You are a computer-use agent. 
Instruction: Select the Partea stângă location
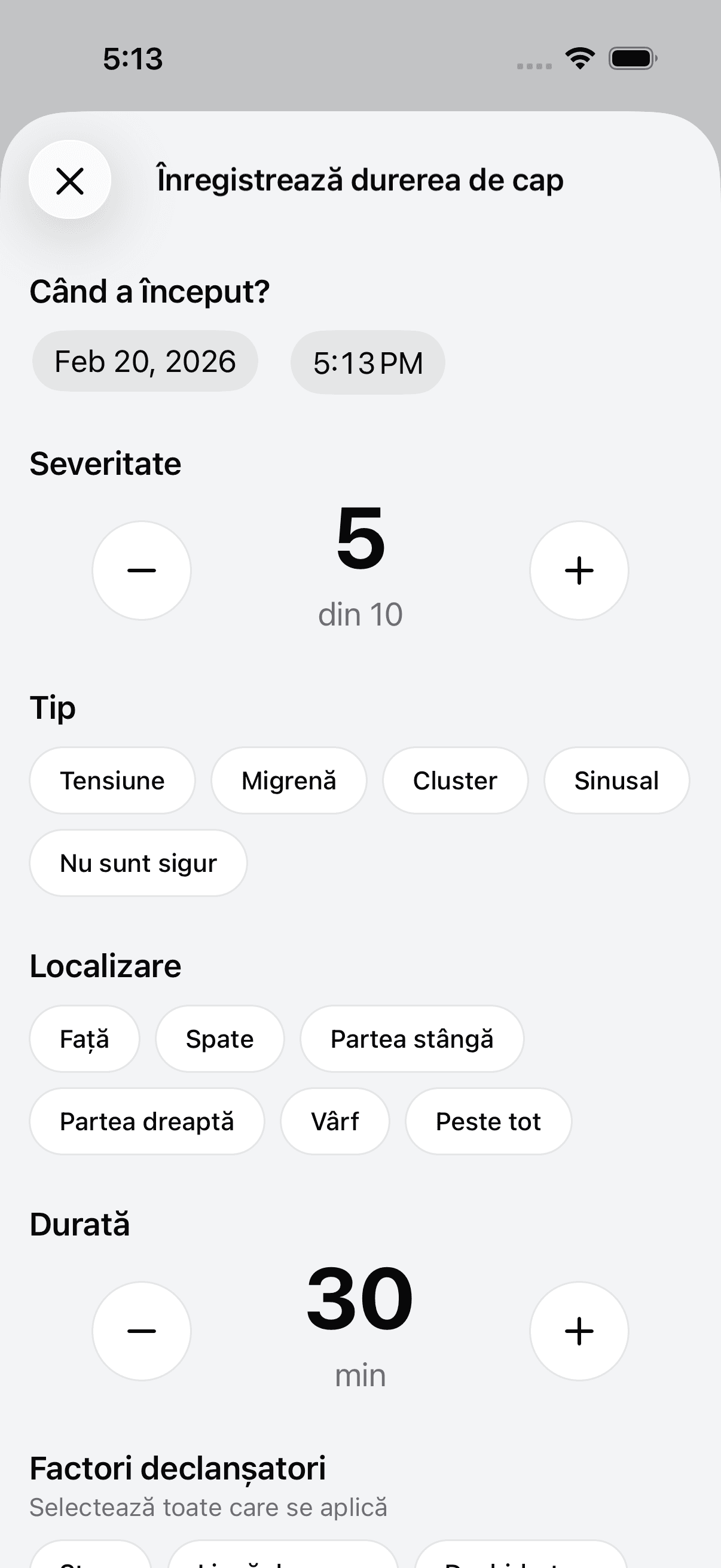[412, 1038]
